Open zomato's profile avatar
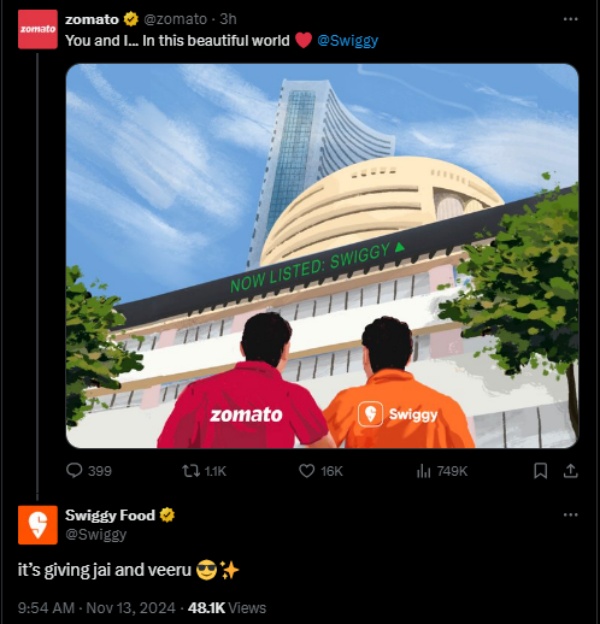 [38, 30]
